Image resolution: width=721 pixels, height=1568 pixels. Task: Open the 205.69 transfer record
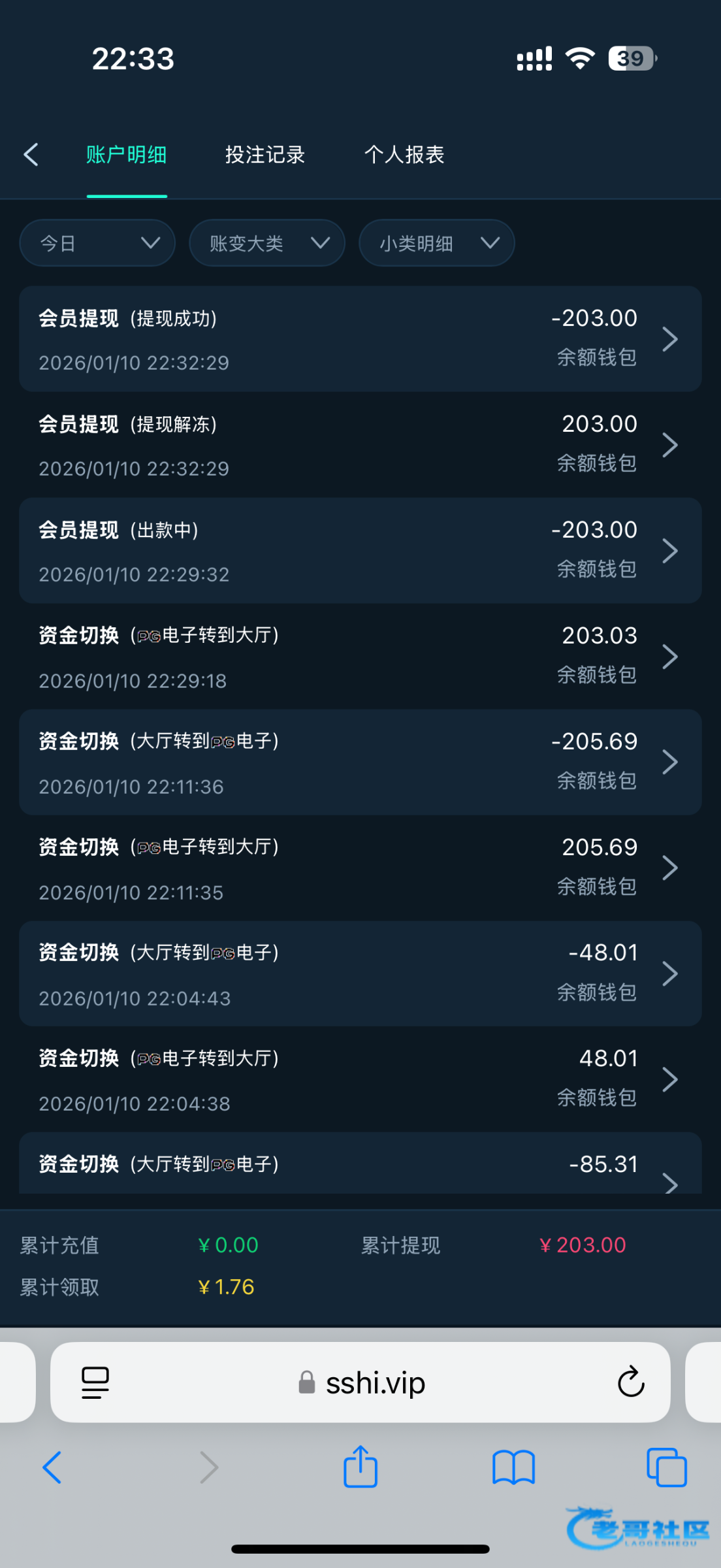(360, 868)
